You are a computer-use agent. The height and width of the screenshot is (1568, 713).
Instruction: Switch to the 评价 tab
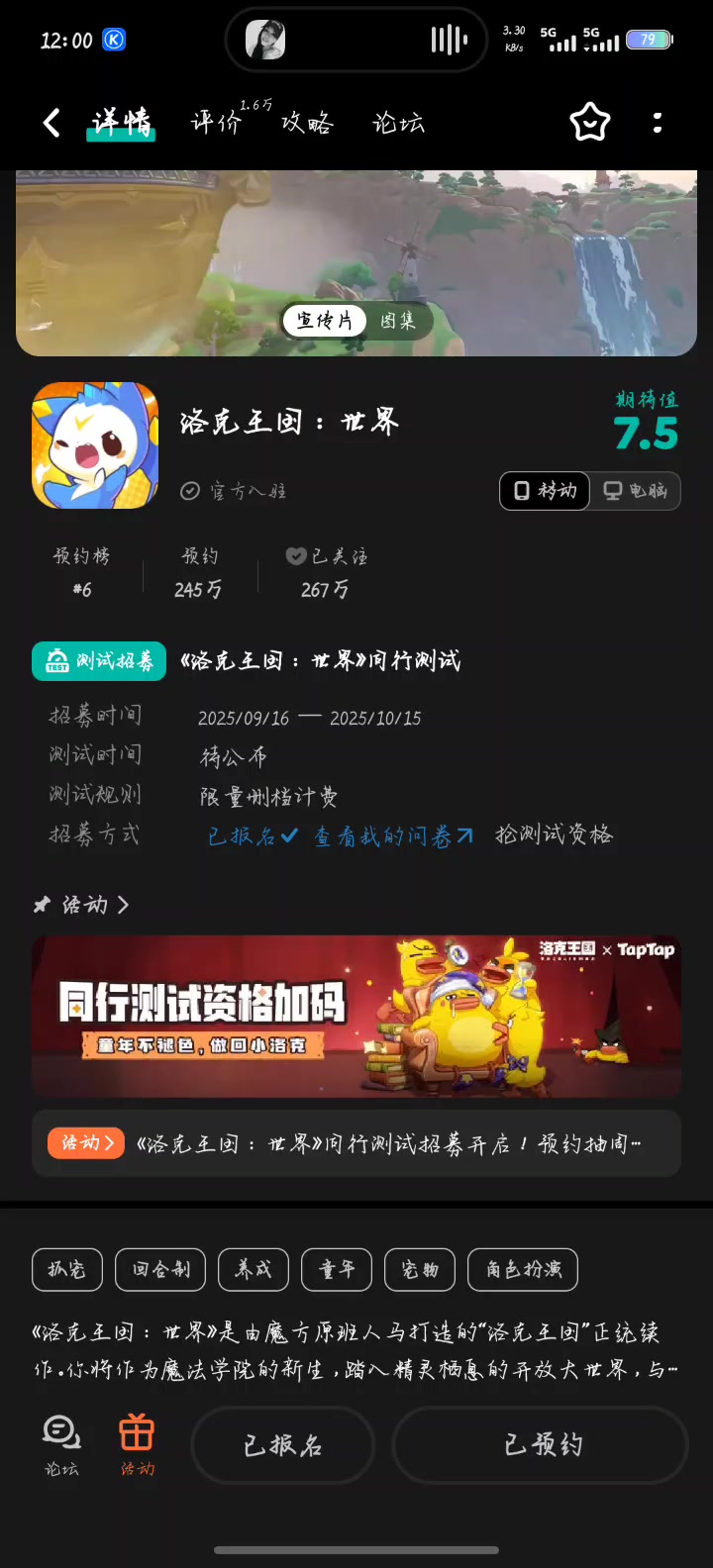pos(217,122)
